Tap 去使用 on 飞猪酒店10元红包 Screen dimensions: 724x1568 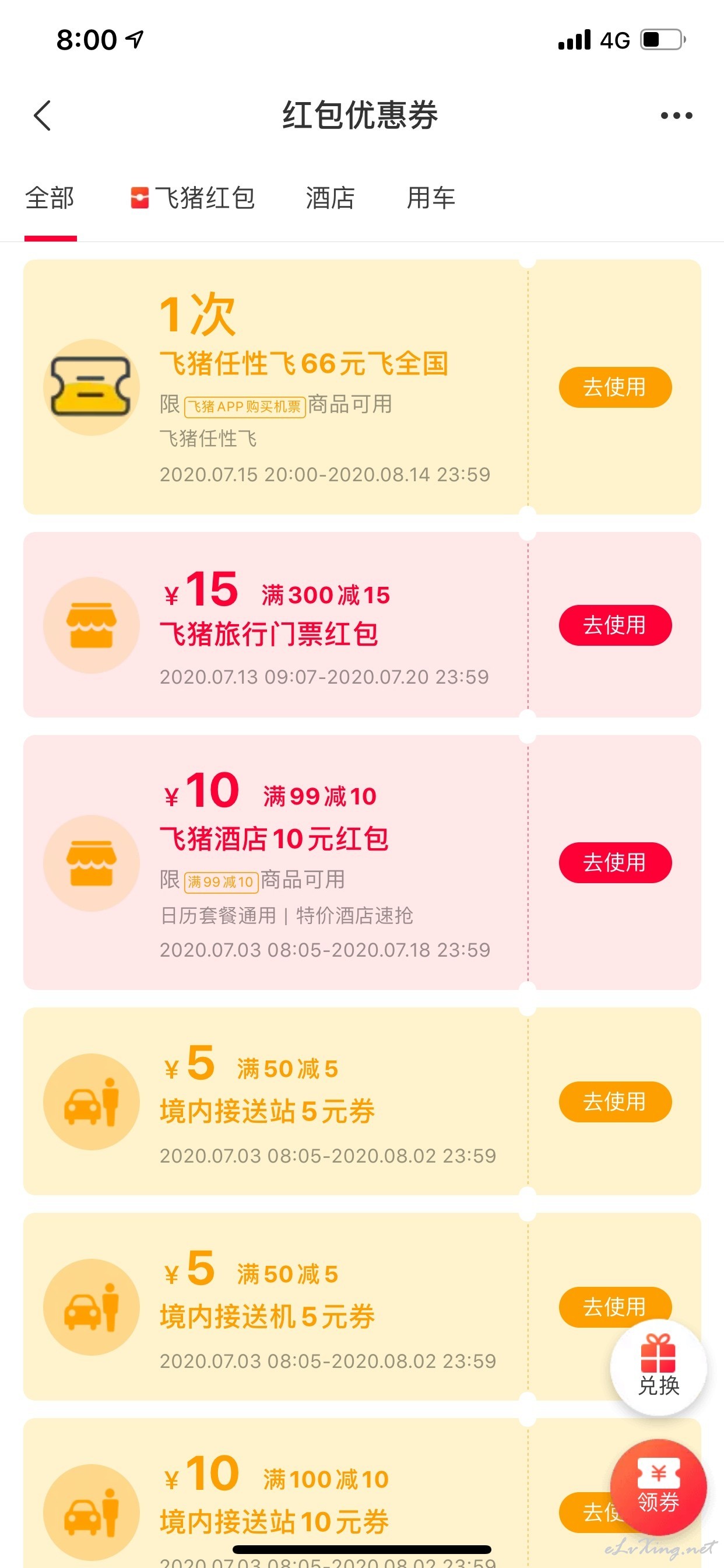click(615, 863)
